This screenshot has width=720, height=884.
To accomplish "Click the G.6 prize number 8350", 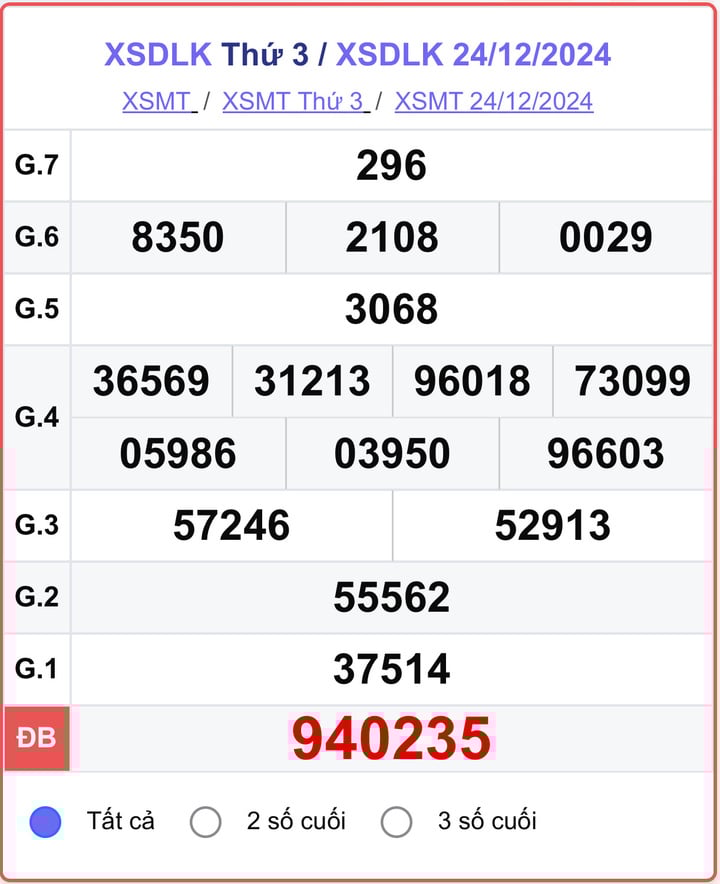I will (x=178, y=238).
